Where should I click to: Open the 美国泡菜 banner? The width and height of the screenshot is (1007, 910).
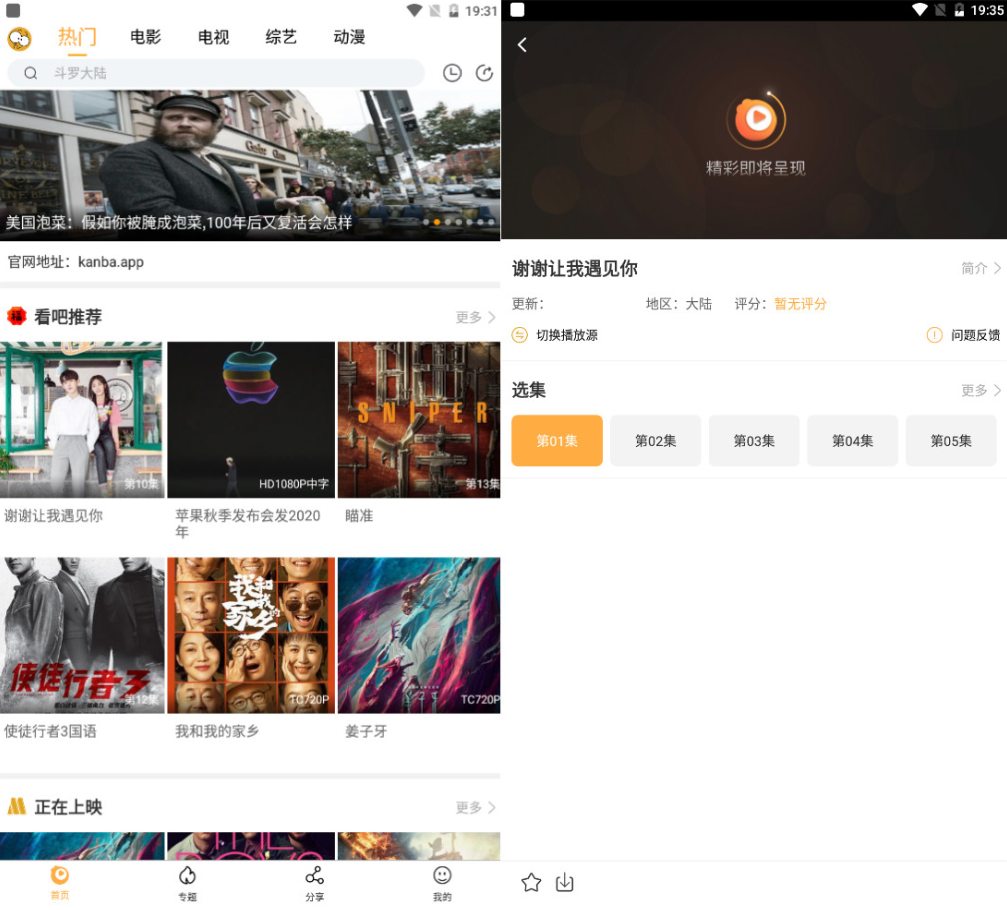tap(250, 165)
